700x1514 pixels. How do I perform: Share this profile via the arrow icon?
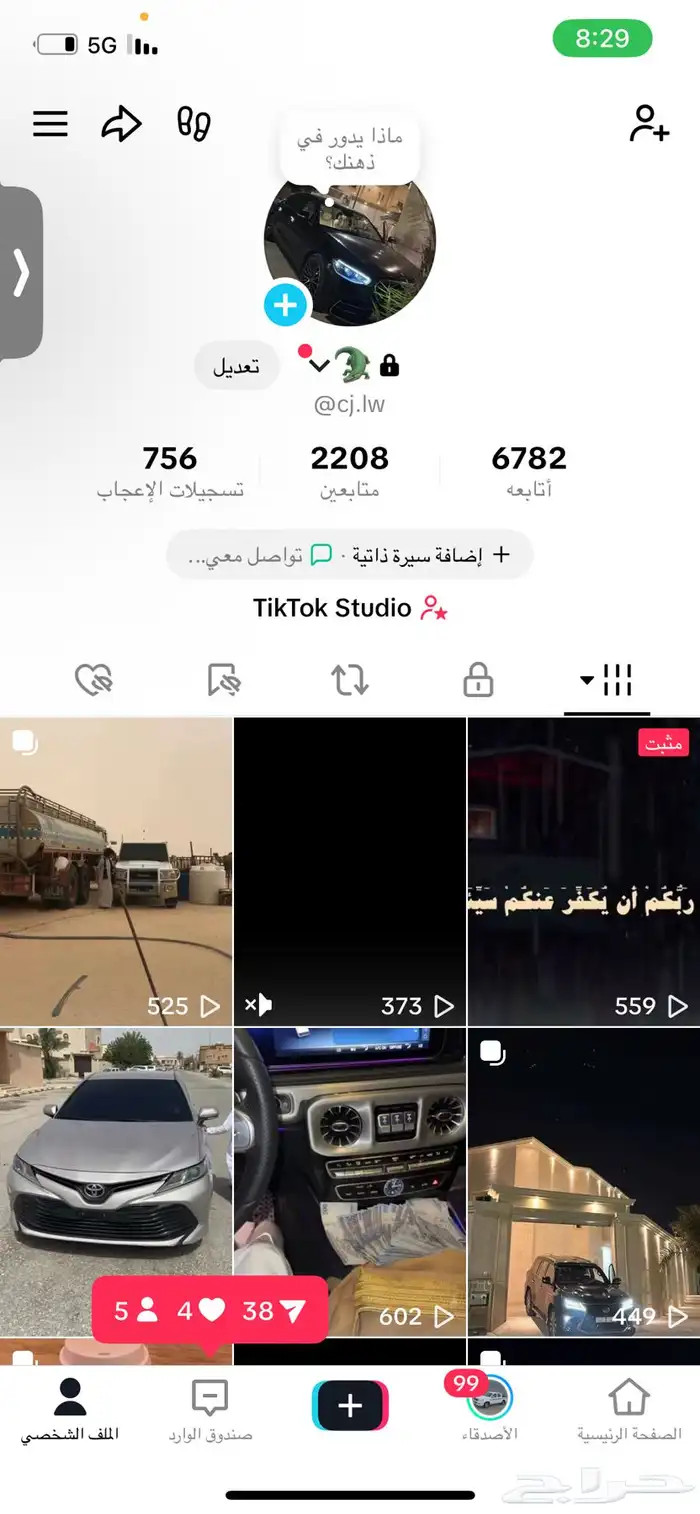(x=122, y=124)
